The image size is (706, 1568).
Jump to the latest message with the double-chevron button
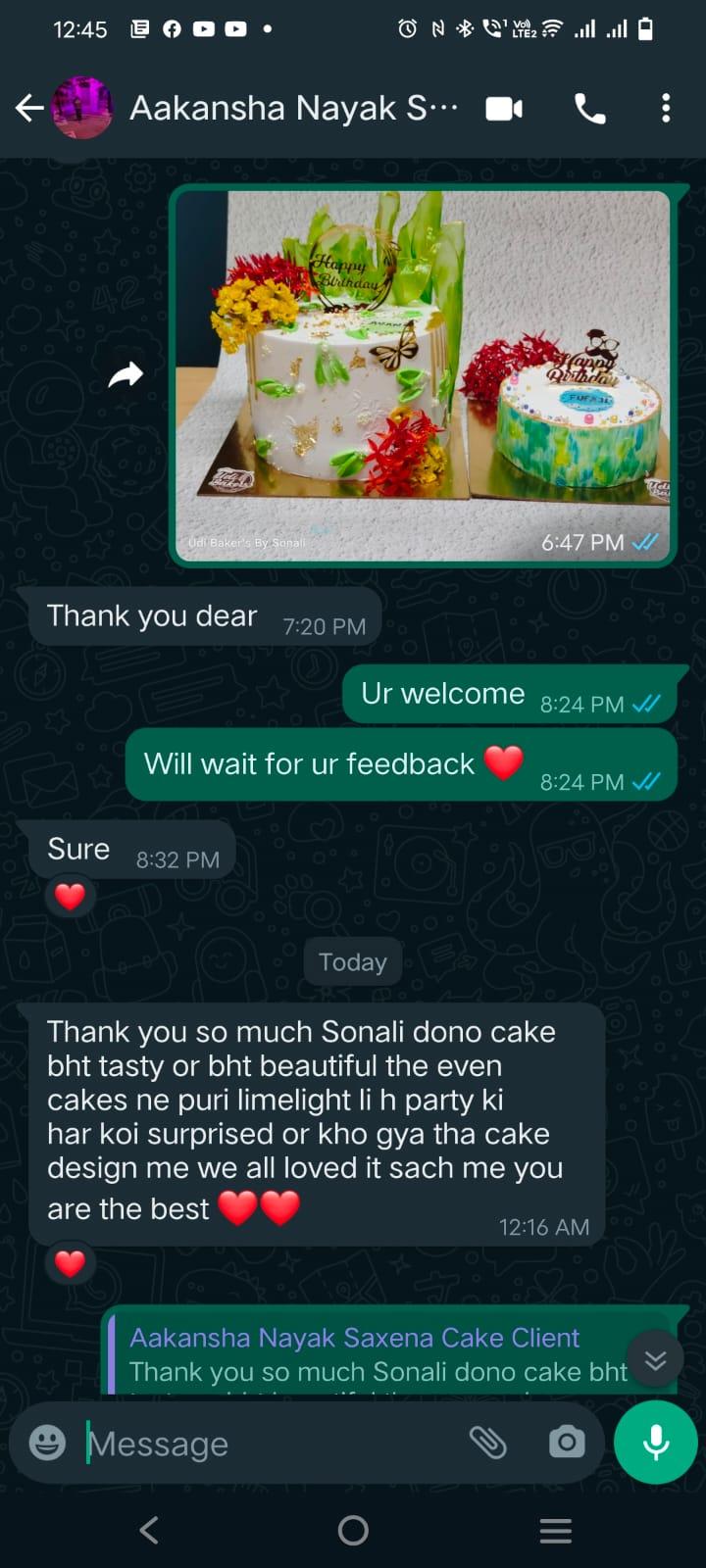(x=655, y=1359)
